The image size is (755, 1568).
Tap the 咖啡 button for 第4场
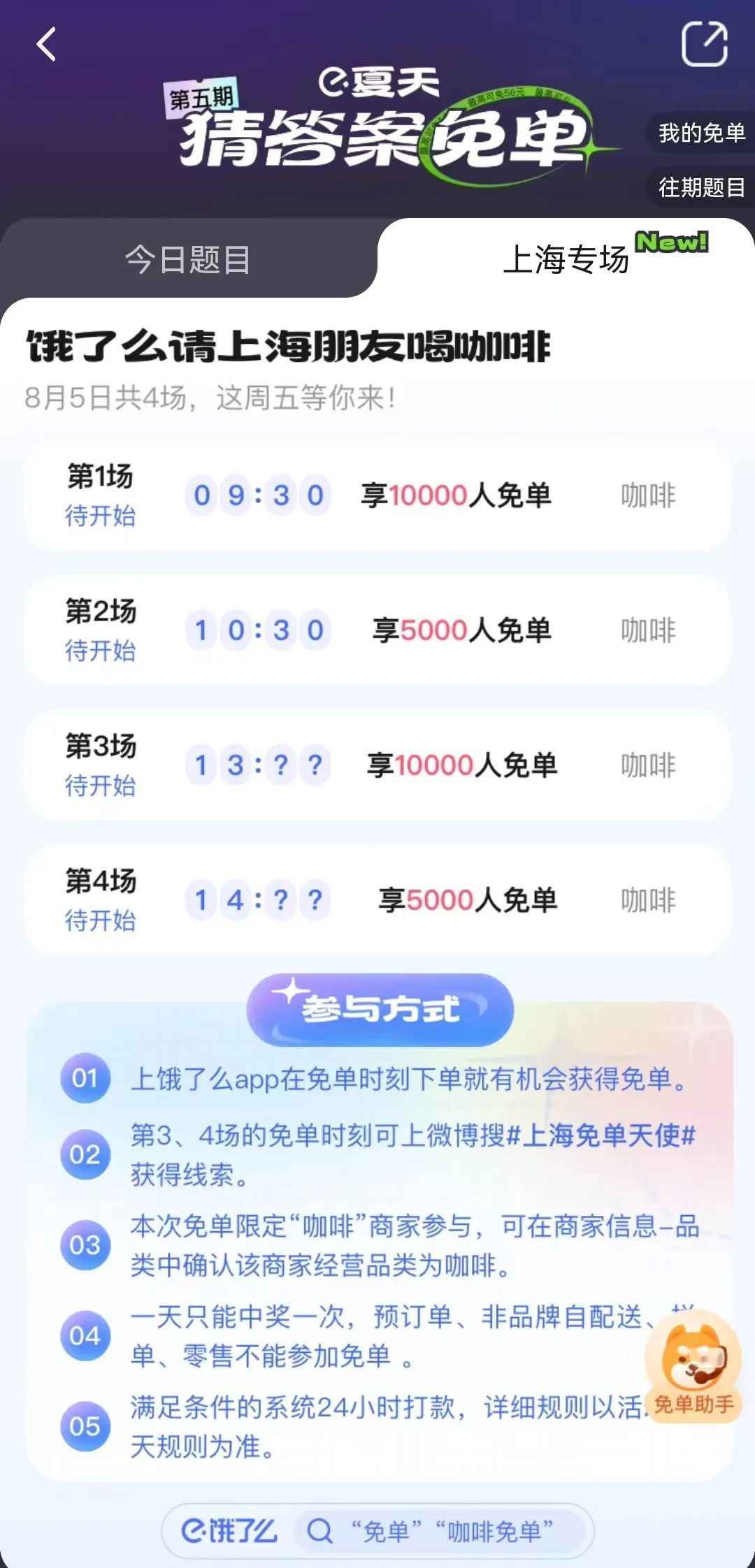648,901
